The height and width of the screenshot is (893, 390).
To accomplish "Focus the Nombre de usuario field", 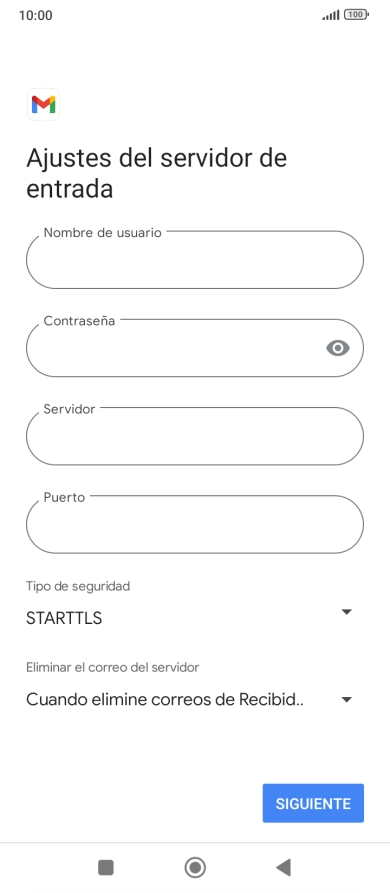I will [x=195, y=260].
